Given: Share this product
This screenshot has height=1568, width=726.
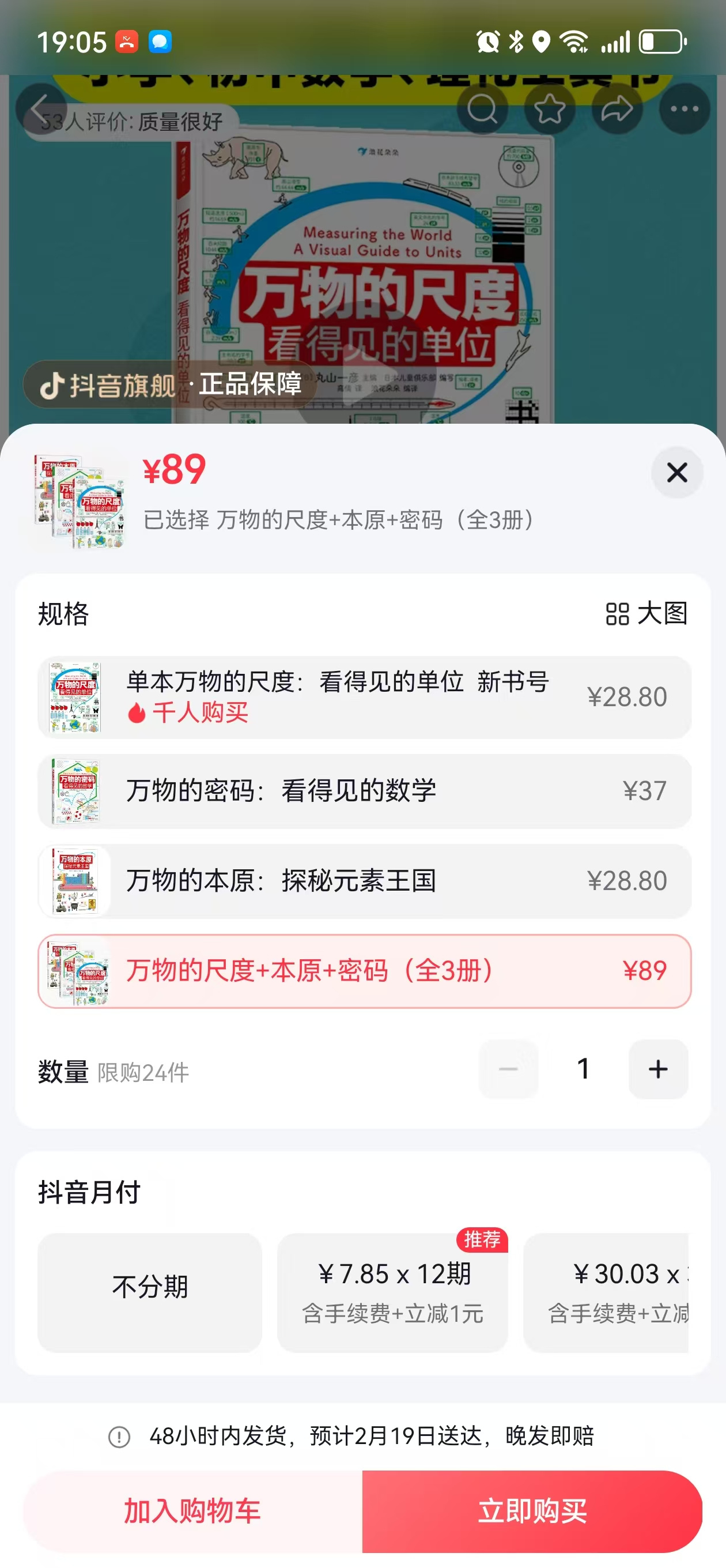Looking at the screenshot, I should tap(617, 110).
